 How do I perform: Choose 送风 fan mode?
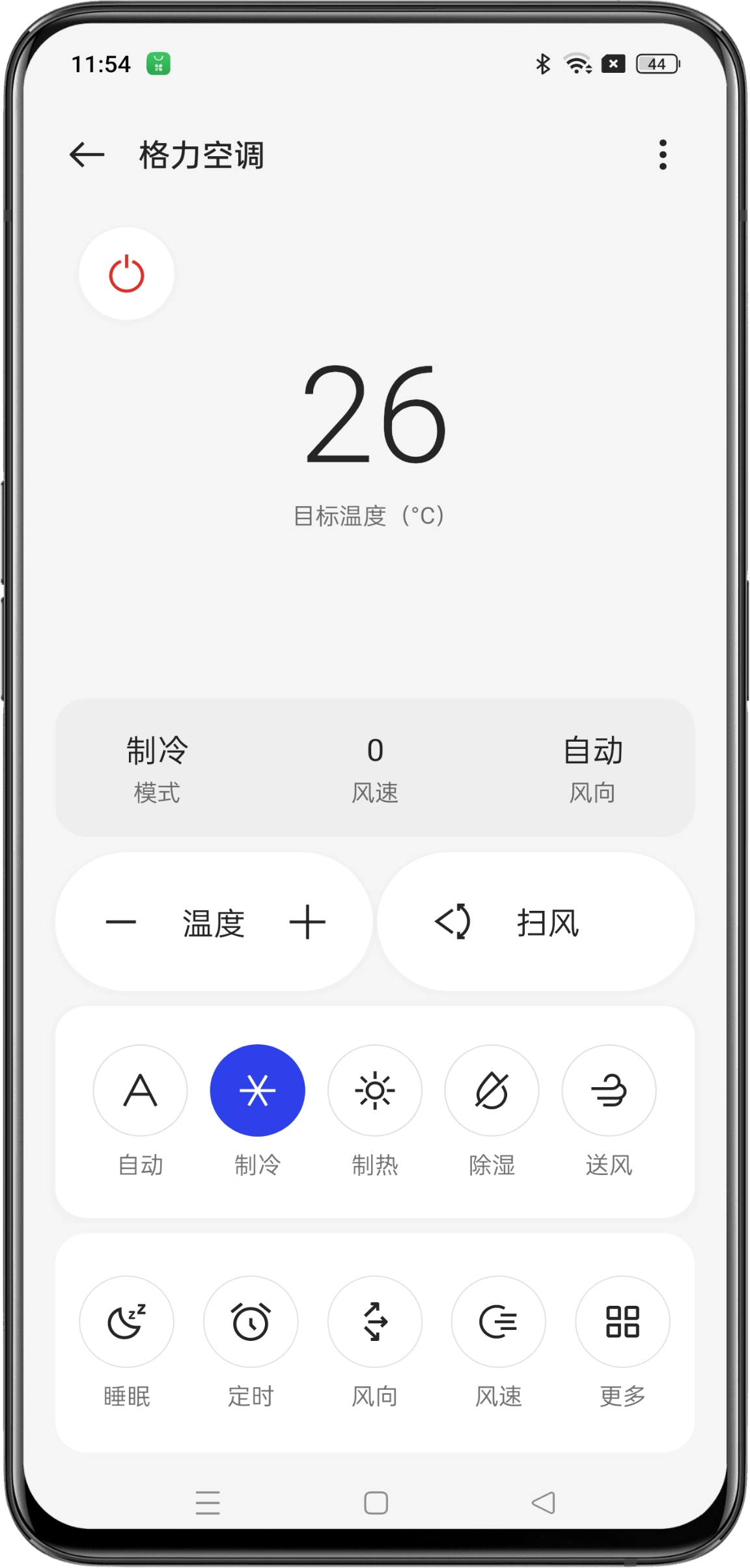[x=609, y=1091]
